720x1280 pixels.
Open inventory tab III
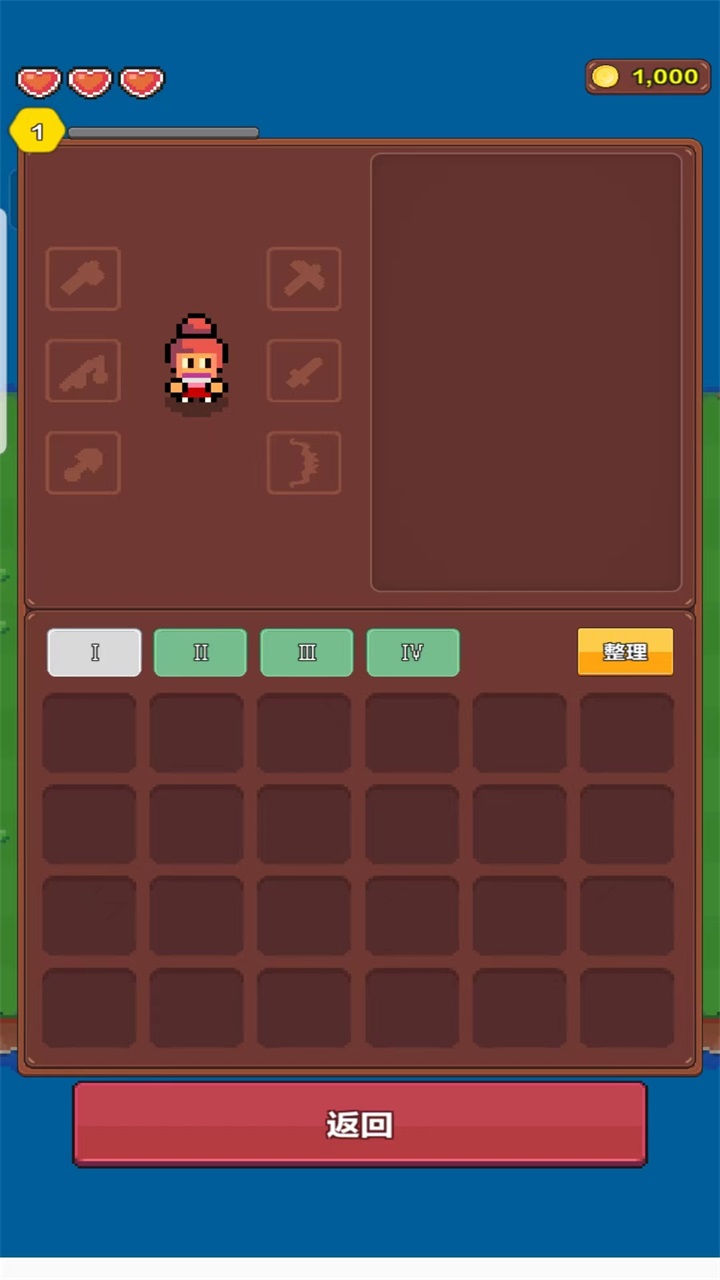coord(307,652)
